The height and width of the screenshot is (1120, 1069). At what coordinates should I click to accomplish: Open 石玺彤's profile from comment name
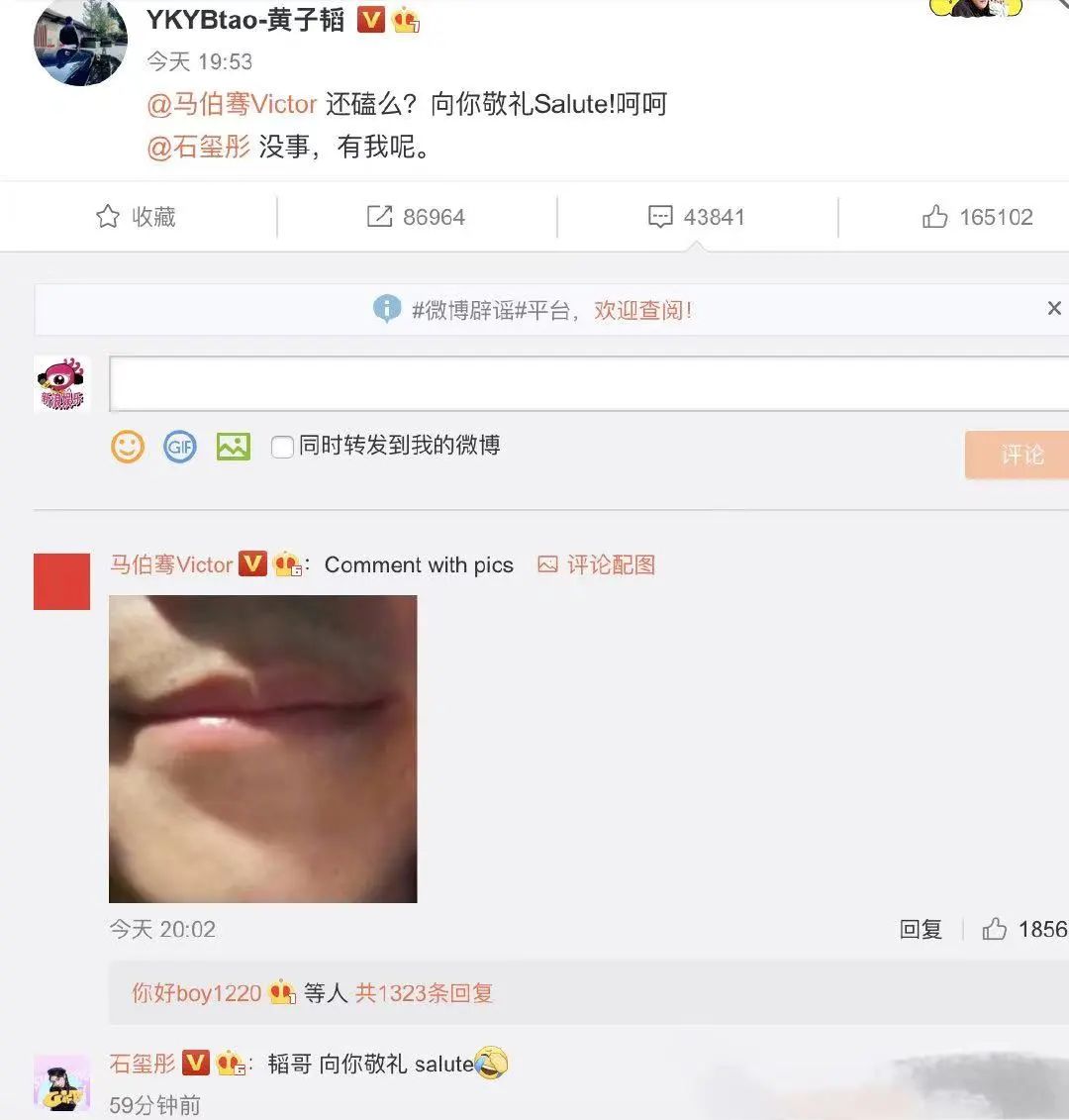143,1065
